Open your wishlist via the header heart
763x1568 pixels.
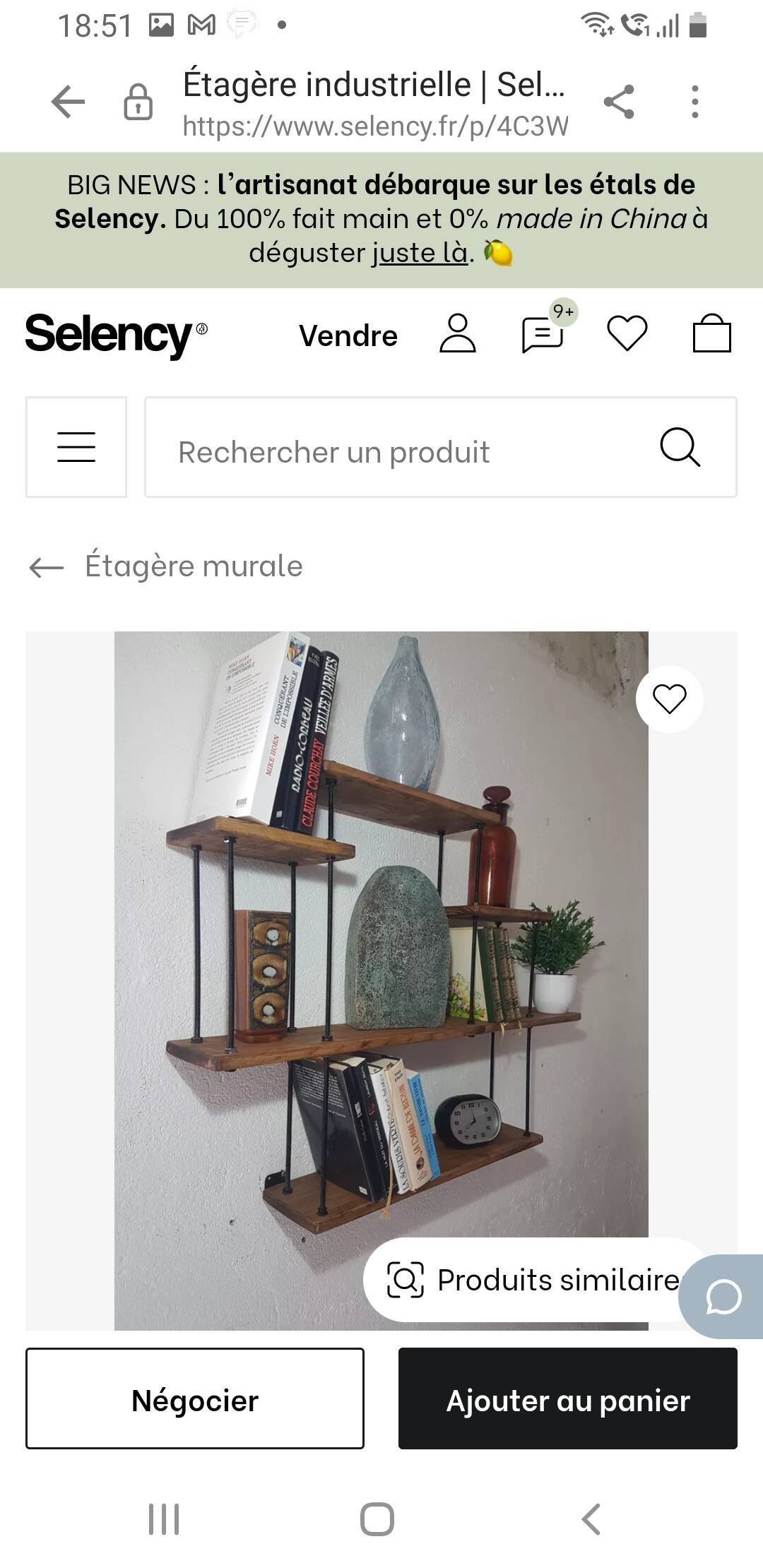(626, 335)
